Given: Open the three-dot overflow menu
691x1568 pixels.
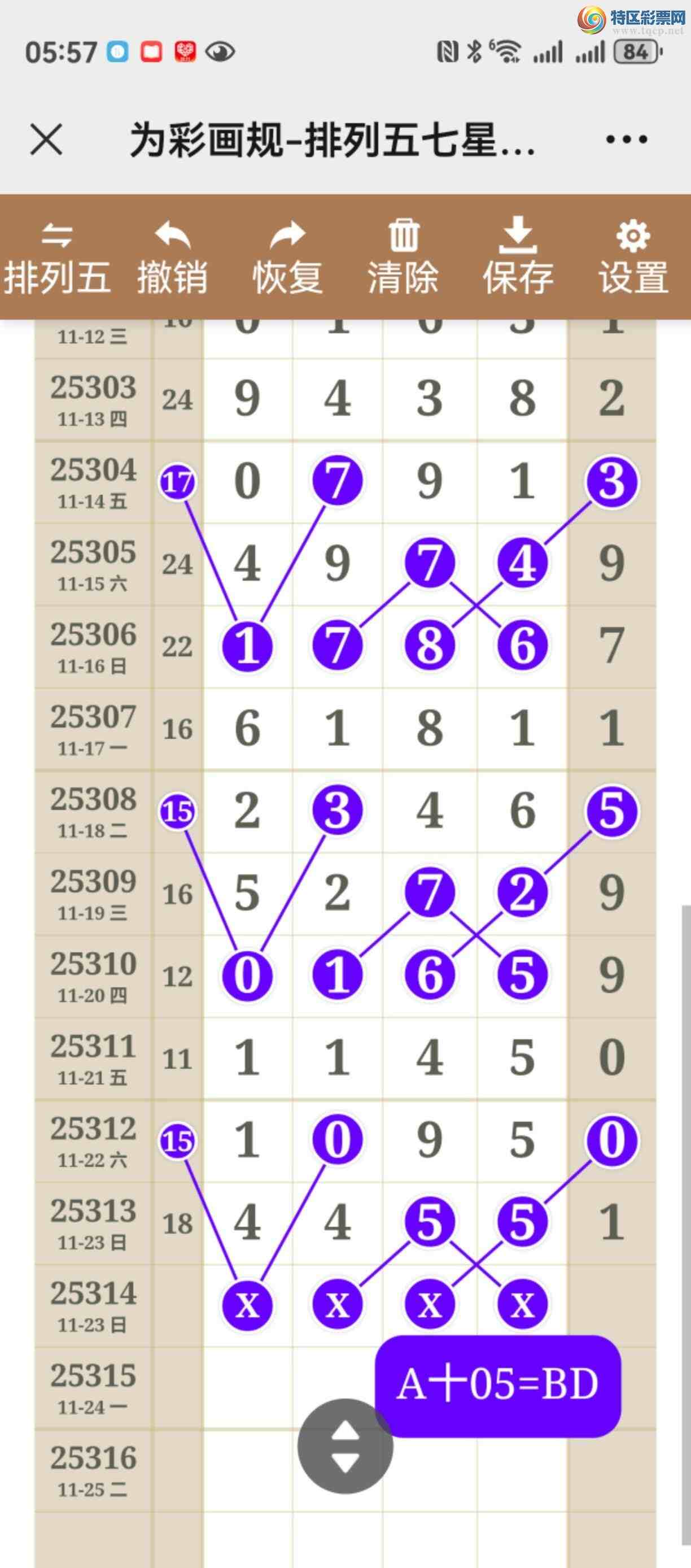Looking at the screenshot, I should point(626,140).
